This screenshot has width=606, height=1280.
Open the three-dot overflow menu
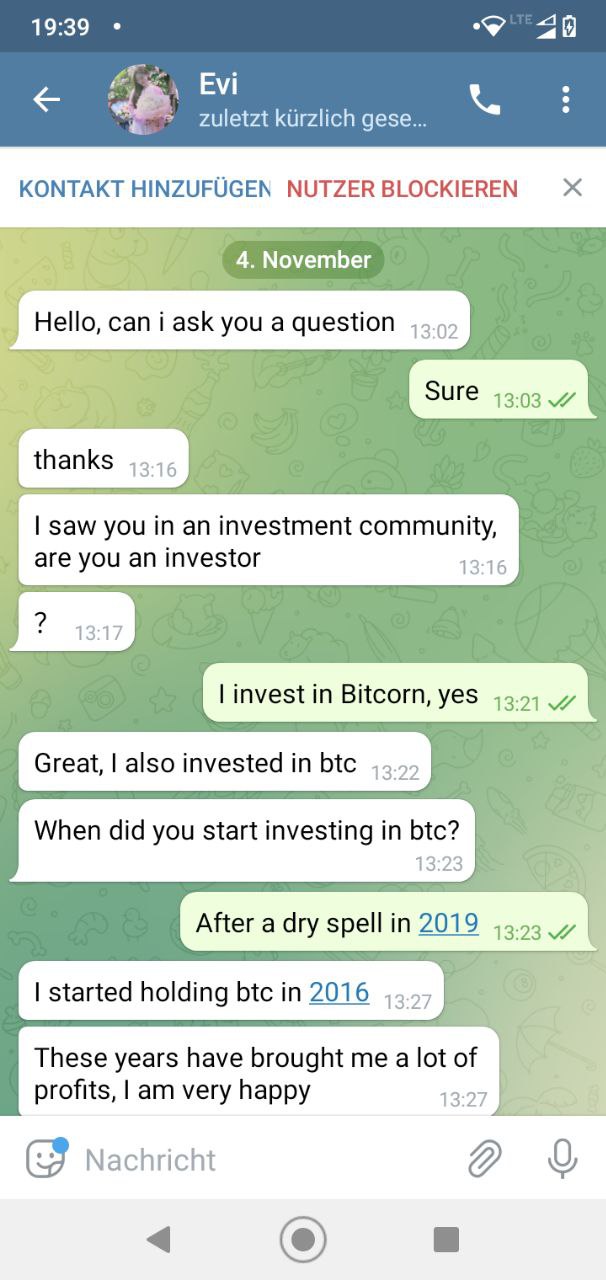(566, 99)
